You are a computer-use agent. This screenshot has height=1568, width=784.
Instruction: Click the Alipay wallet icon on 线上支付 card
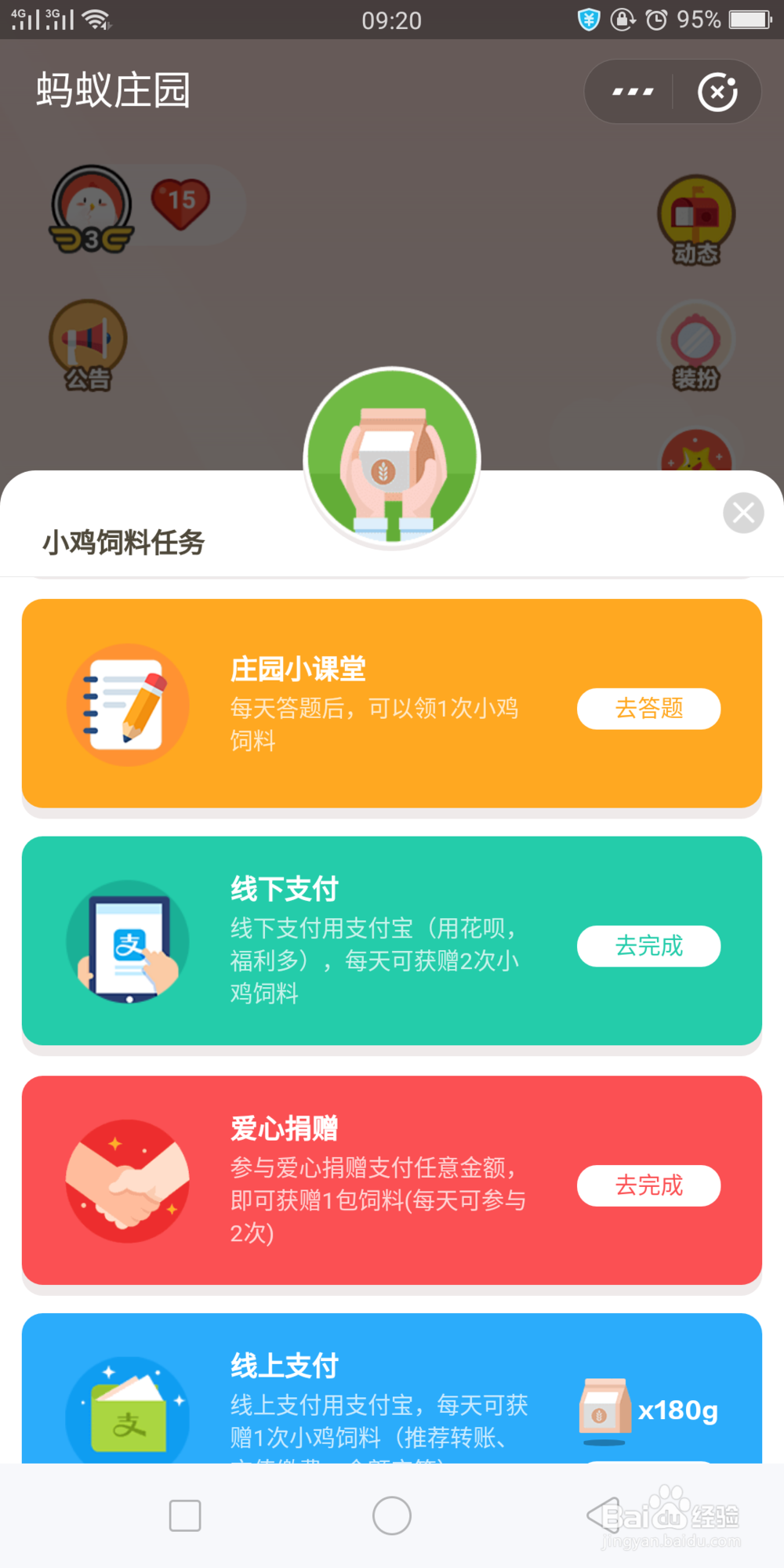click(x=128, y=1411)
